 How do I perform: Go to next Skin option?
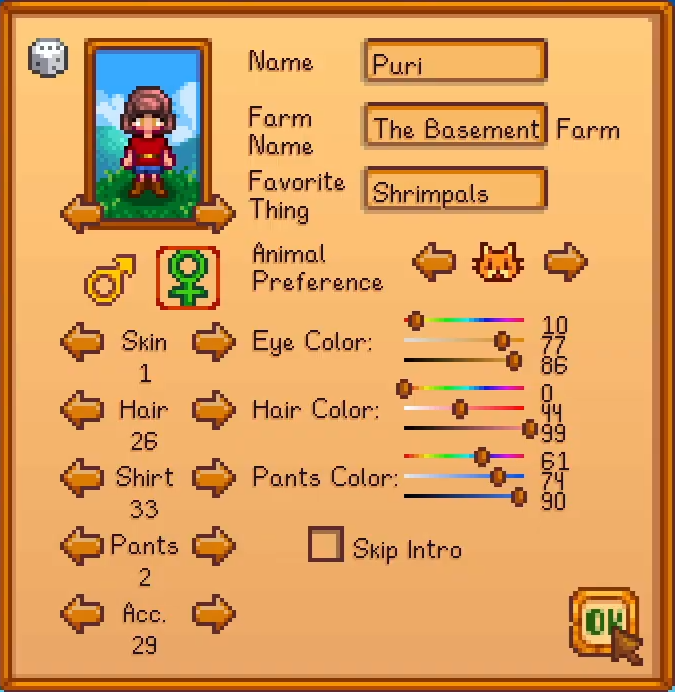pyautogui.click(x=214, y=342)
